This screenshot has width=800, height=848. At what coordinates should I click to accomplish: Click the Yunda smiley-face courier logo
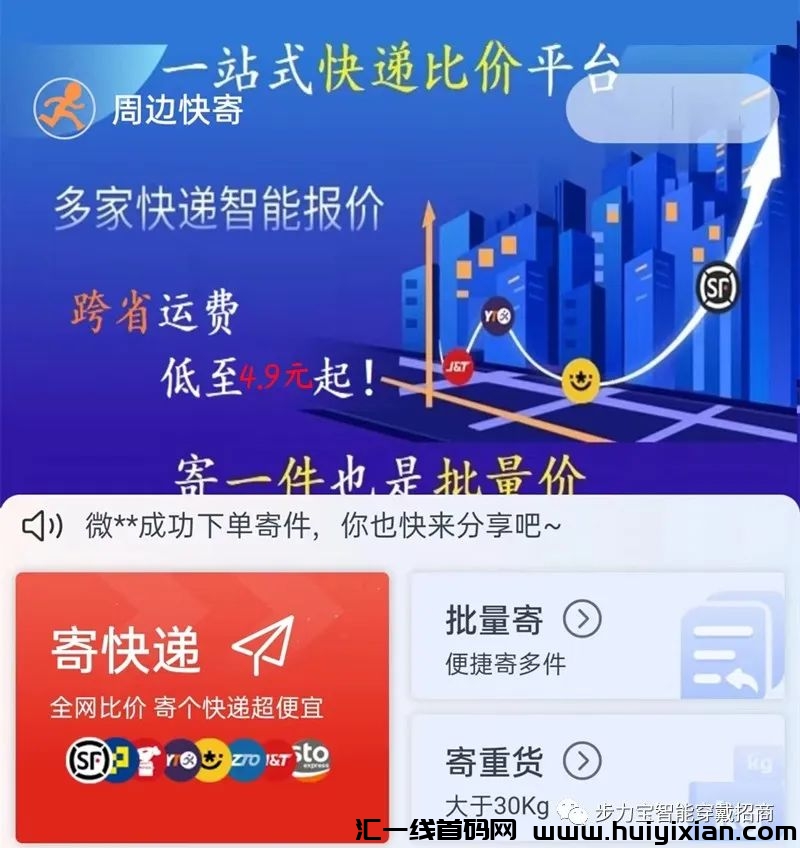pyautogui.click(x=211, y=761)
